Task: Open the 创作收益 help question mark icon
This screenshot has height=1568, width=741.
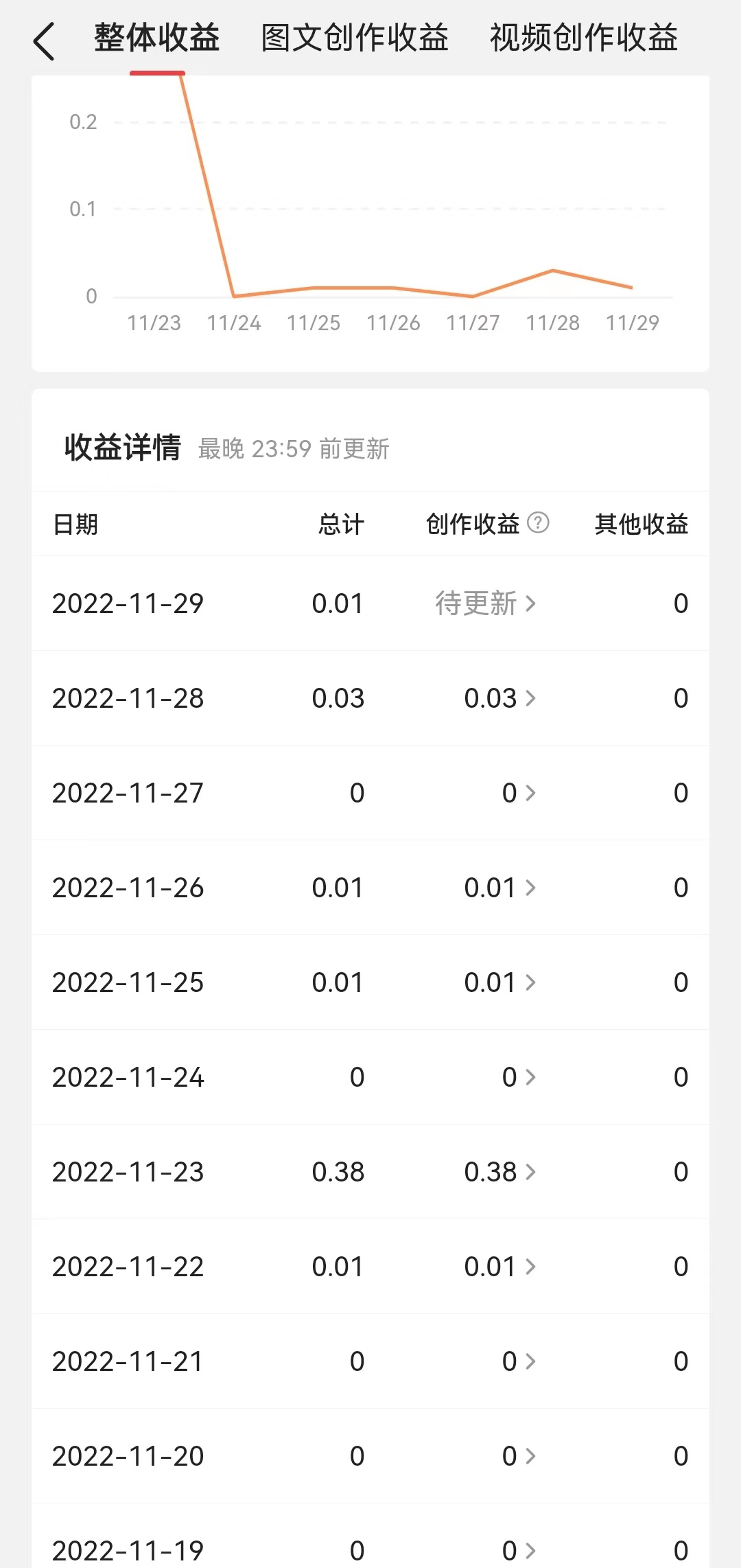Action: point(539,523)
